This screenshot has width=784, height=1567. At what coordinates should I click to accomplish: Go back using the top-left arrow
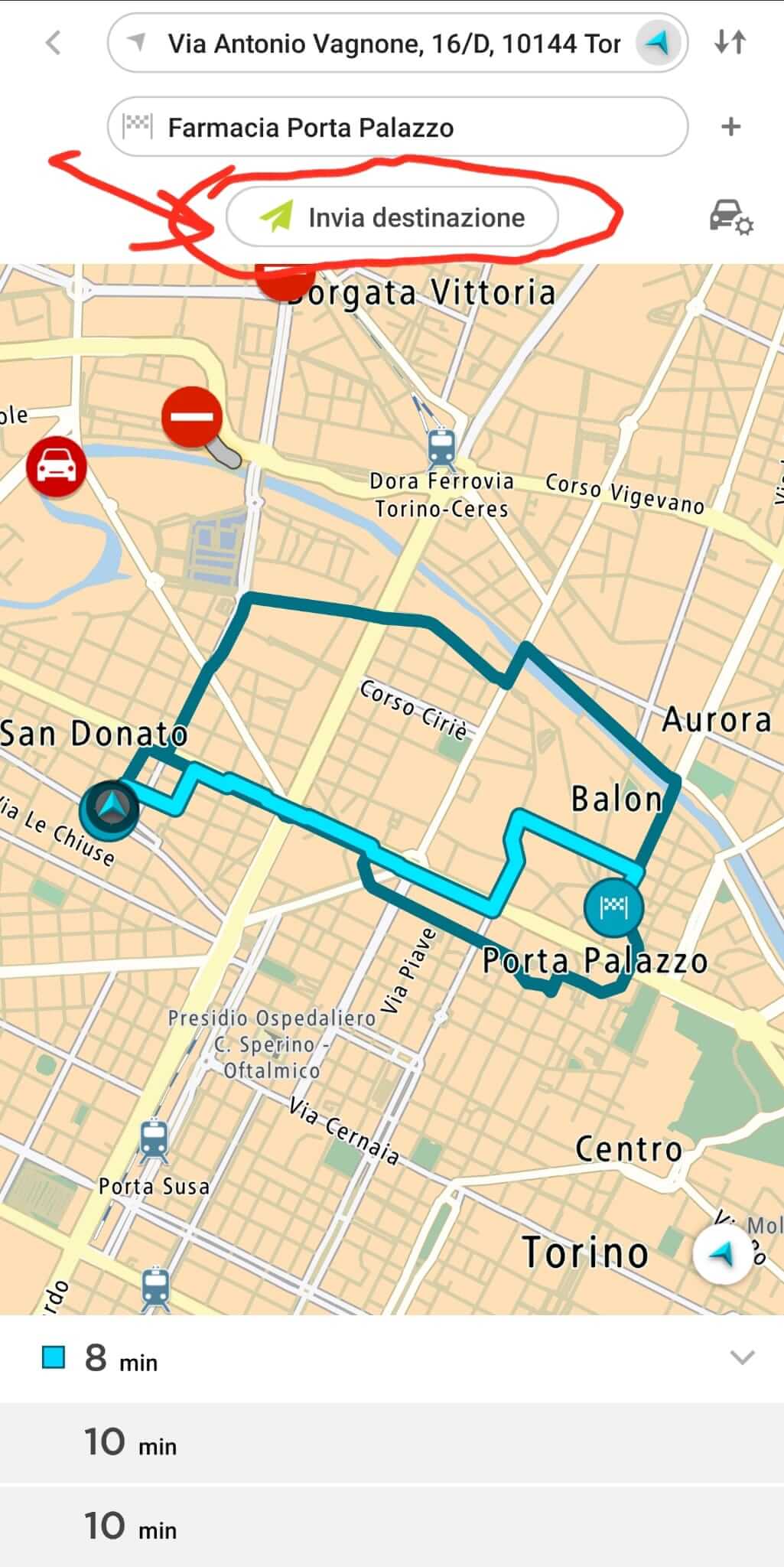point(53,43)
